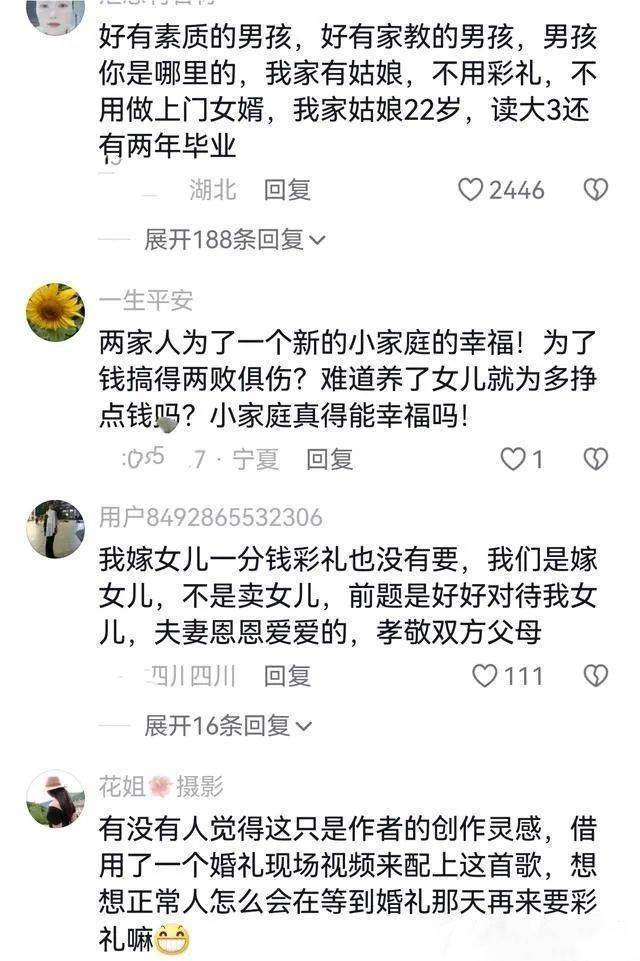Reply to 一生平安's comment from 宁夏
640x961 pixels.
click(329, 459)
